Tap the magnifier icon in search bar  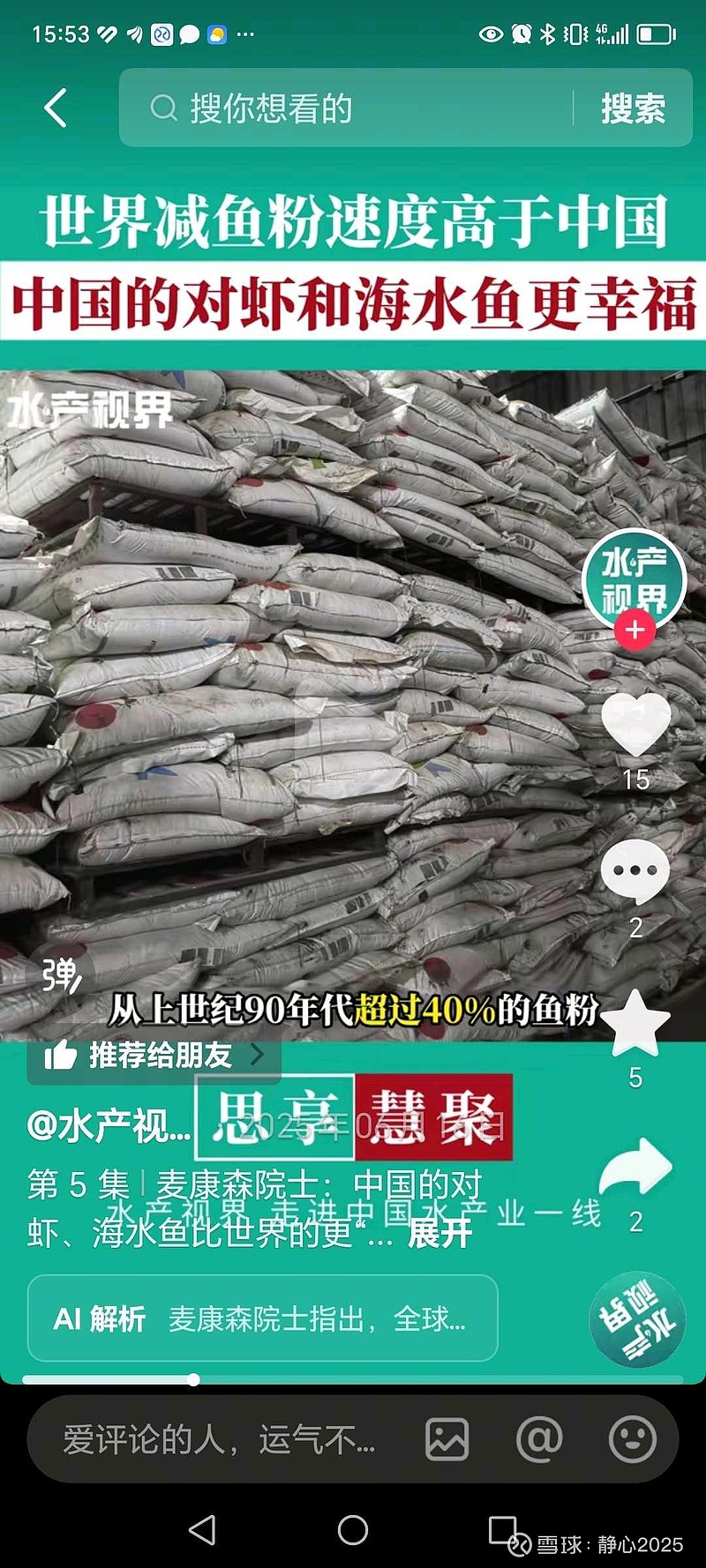pos(163,108)
